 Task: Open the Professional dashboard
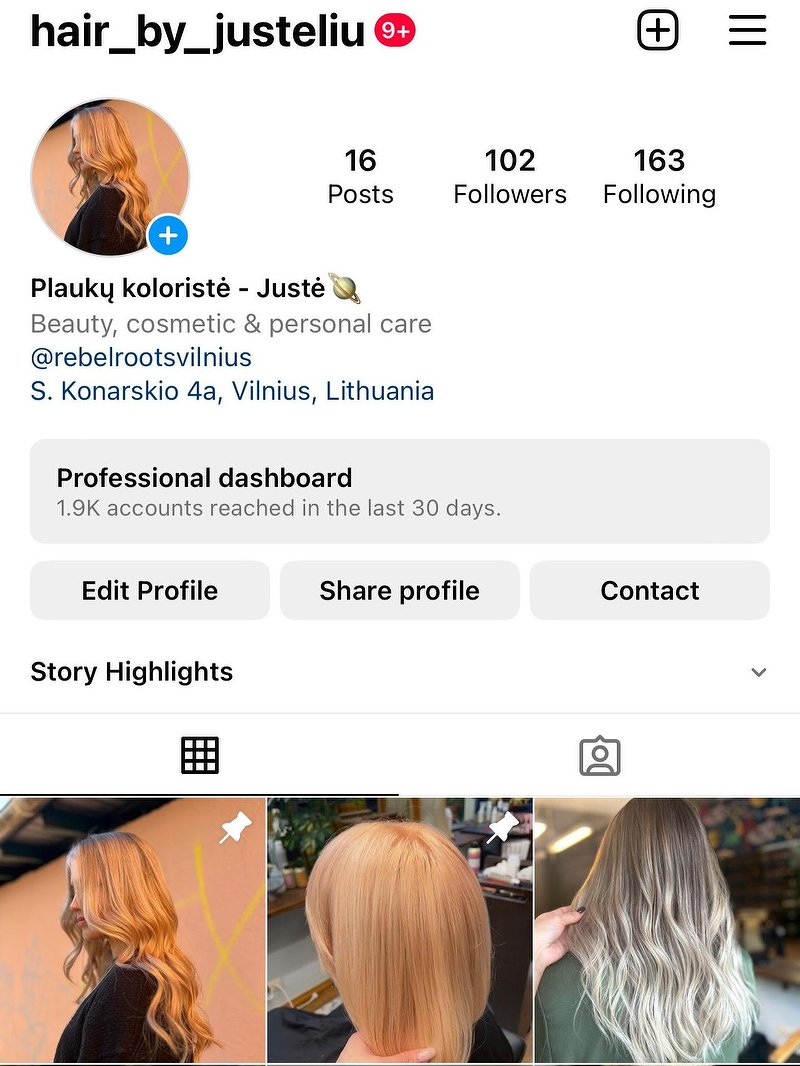(399, 491)
